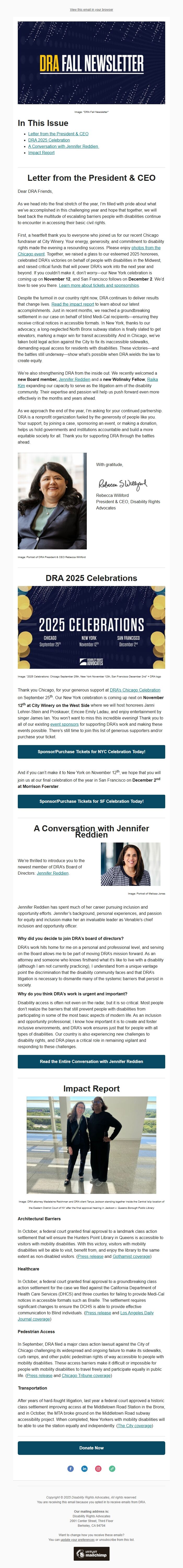
Task: Open the 'View this email in your browser' link
Action: pos(91,10)
